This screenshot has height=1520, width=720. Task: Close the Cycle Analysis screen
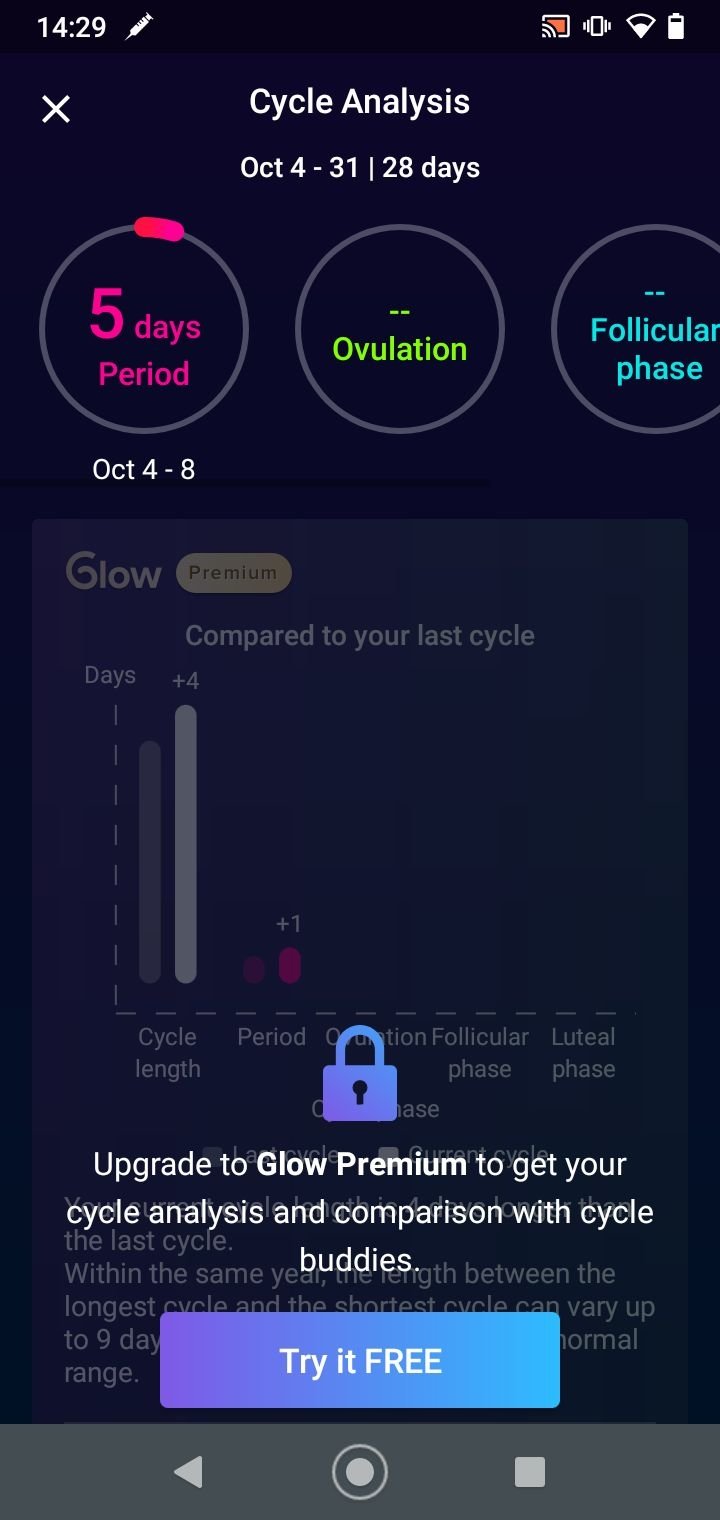coord(56,109)
